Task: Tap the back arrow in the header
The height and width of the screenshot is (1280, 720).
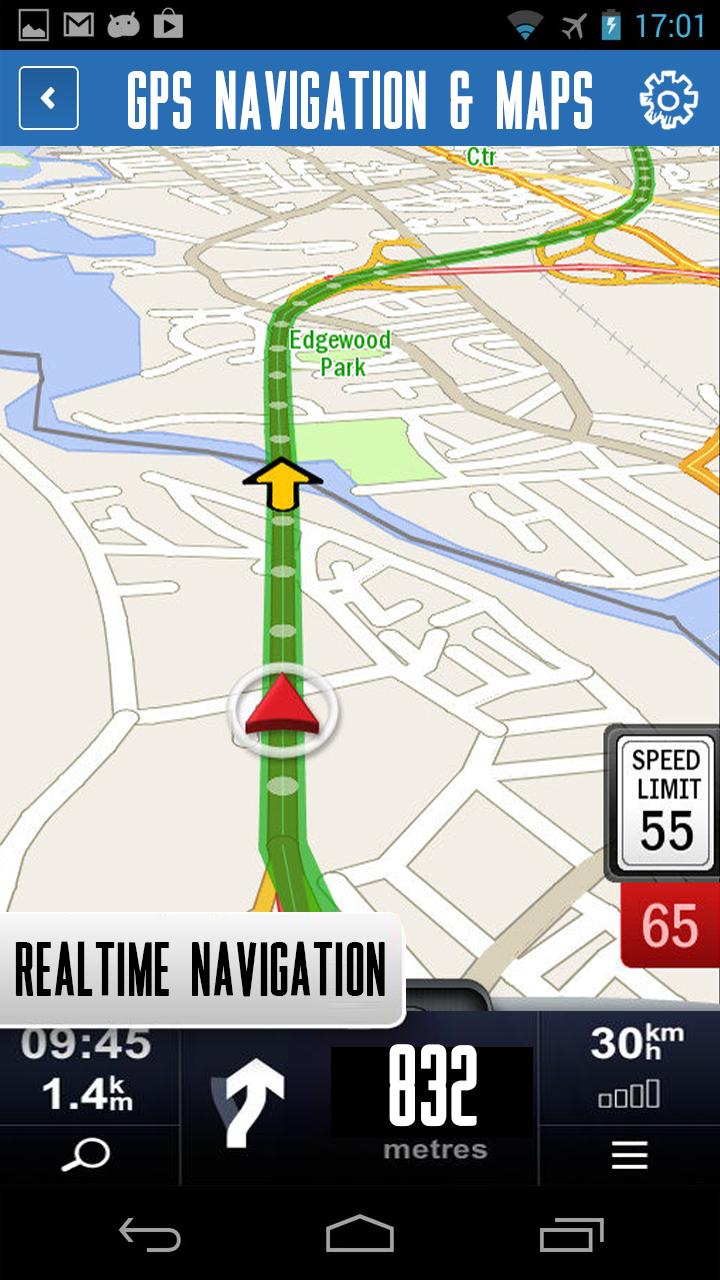Action: 48,98
